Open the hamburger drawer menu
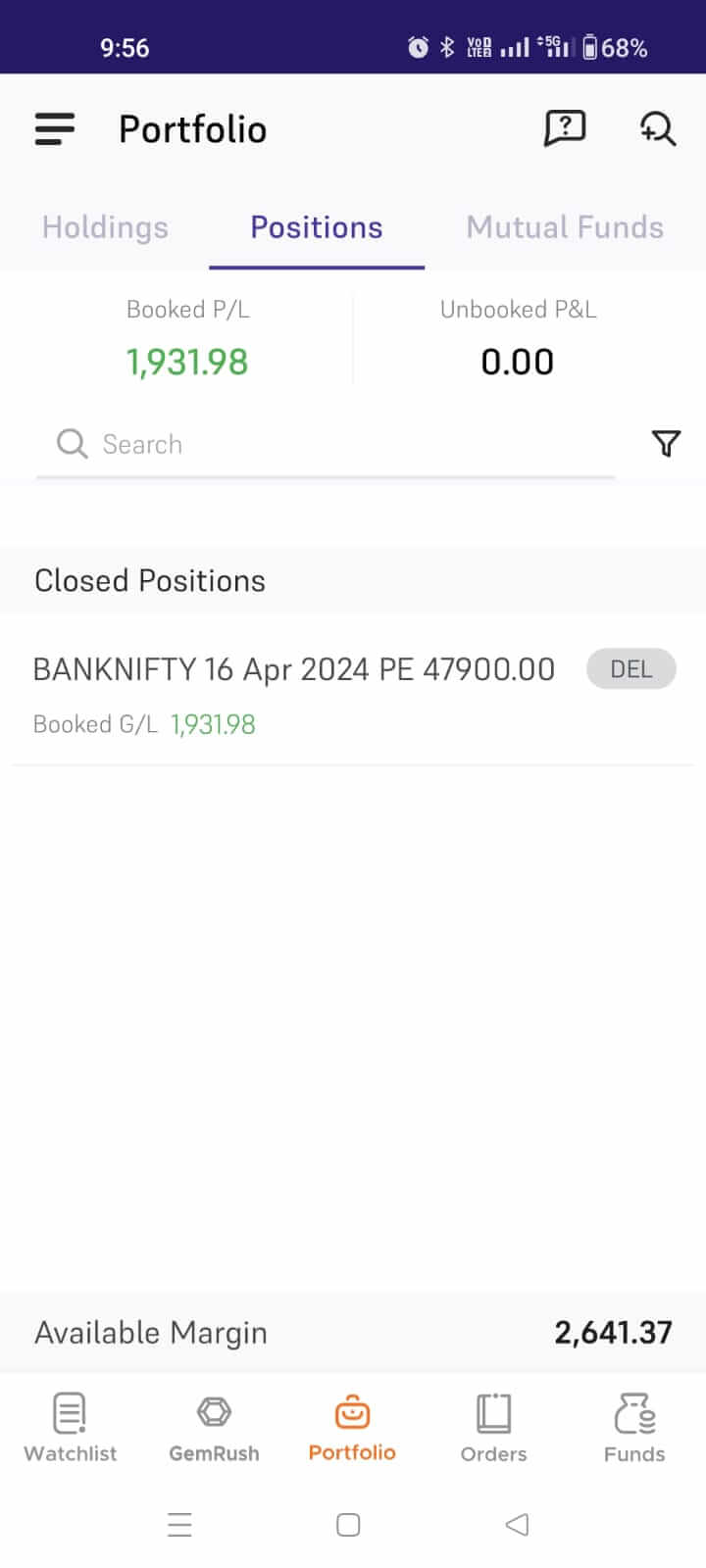The width and height of the screenshot is (706, 1568). click(55, 129)
